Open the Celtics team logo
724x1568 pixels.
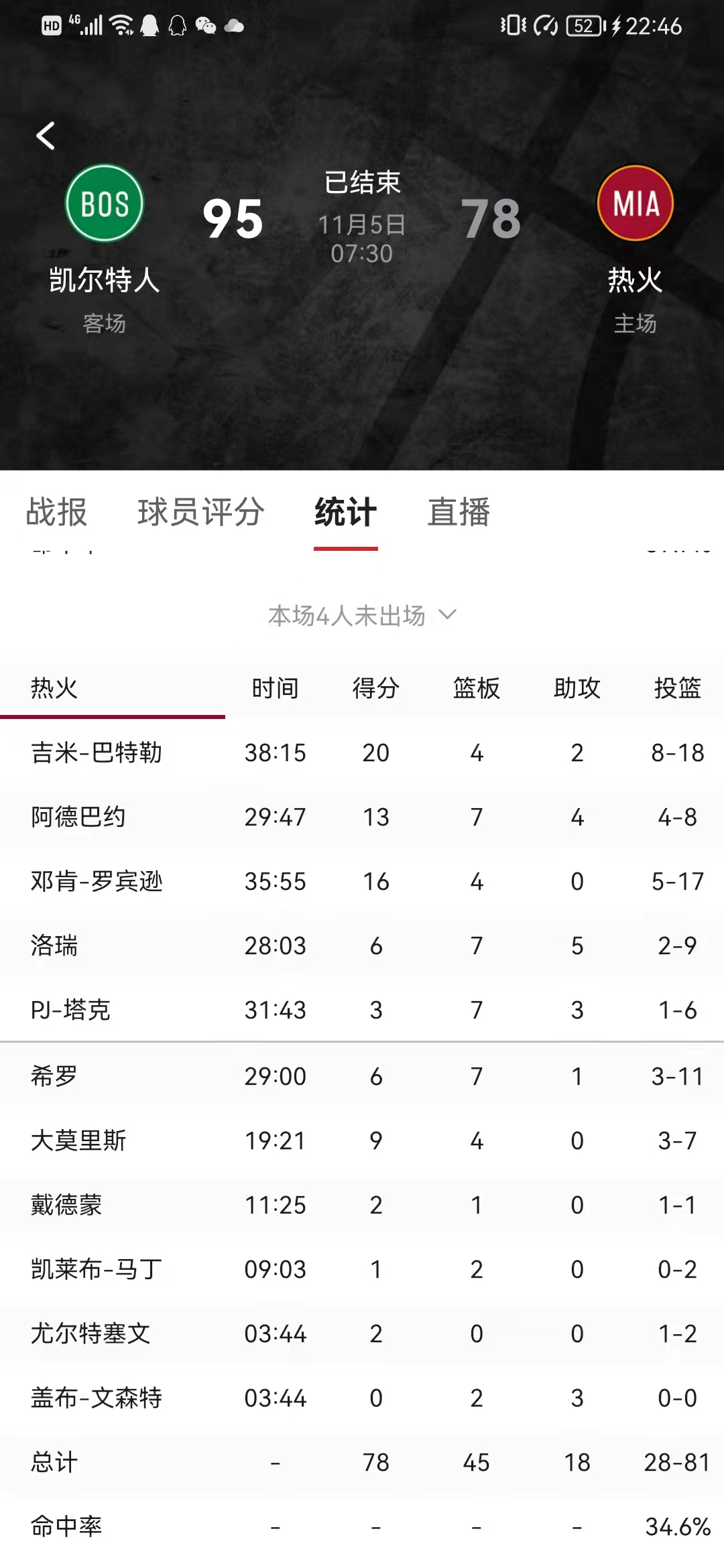click(105, 204)
